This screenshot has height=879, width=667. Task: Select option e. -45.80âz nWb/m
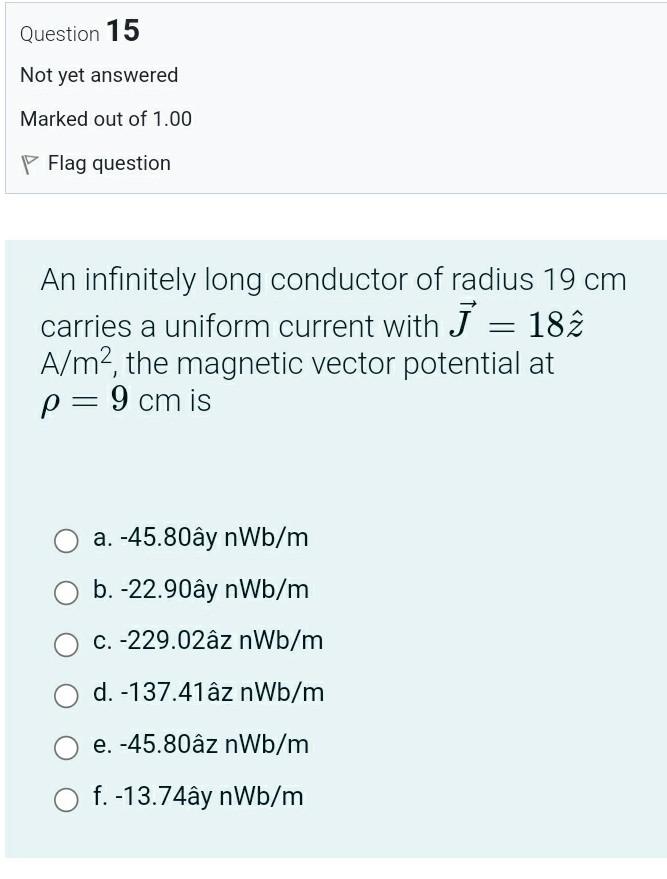[66, 747]
